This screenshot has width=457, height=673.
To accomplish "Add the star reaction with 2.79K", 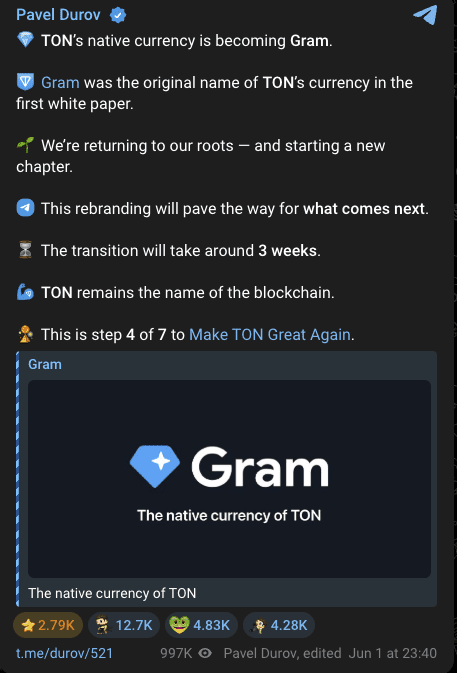I will coord(48,625).
